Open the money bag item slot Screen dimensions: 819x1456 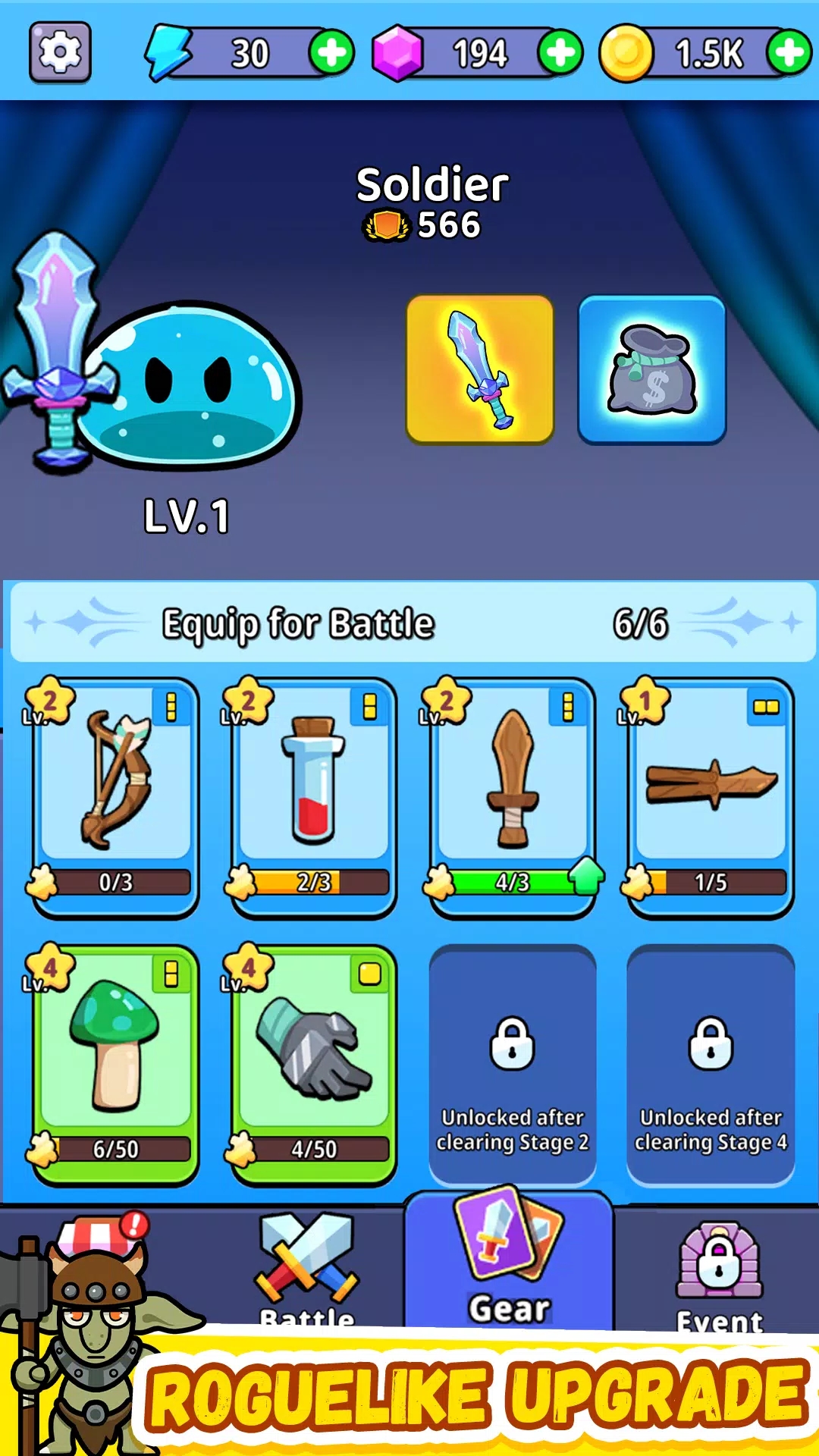[651, 369]
